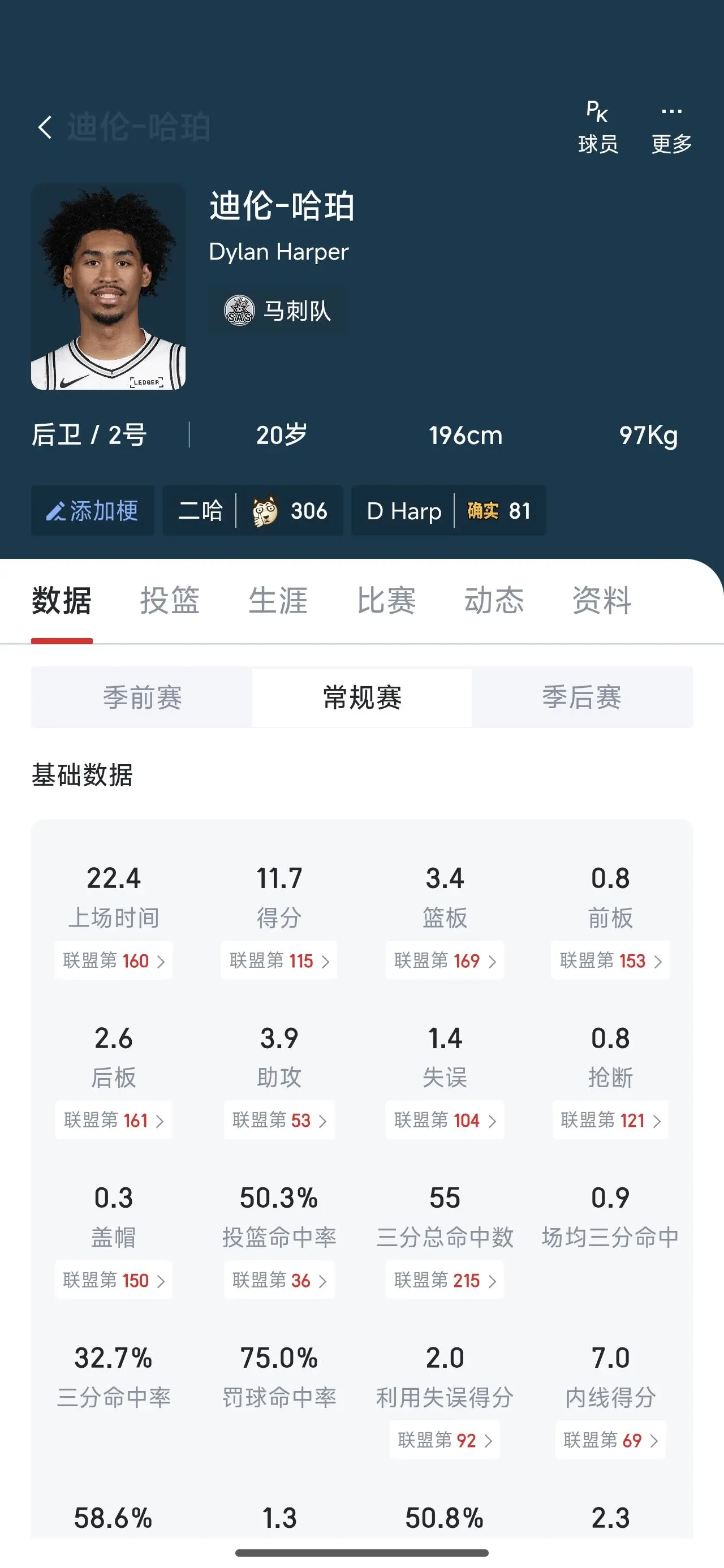Image resolution: width=724 pixels, height=1568 pixels.
Task: Tap the back arrow to return
Action: (x=45, y=126)
